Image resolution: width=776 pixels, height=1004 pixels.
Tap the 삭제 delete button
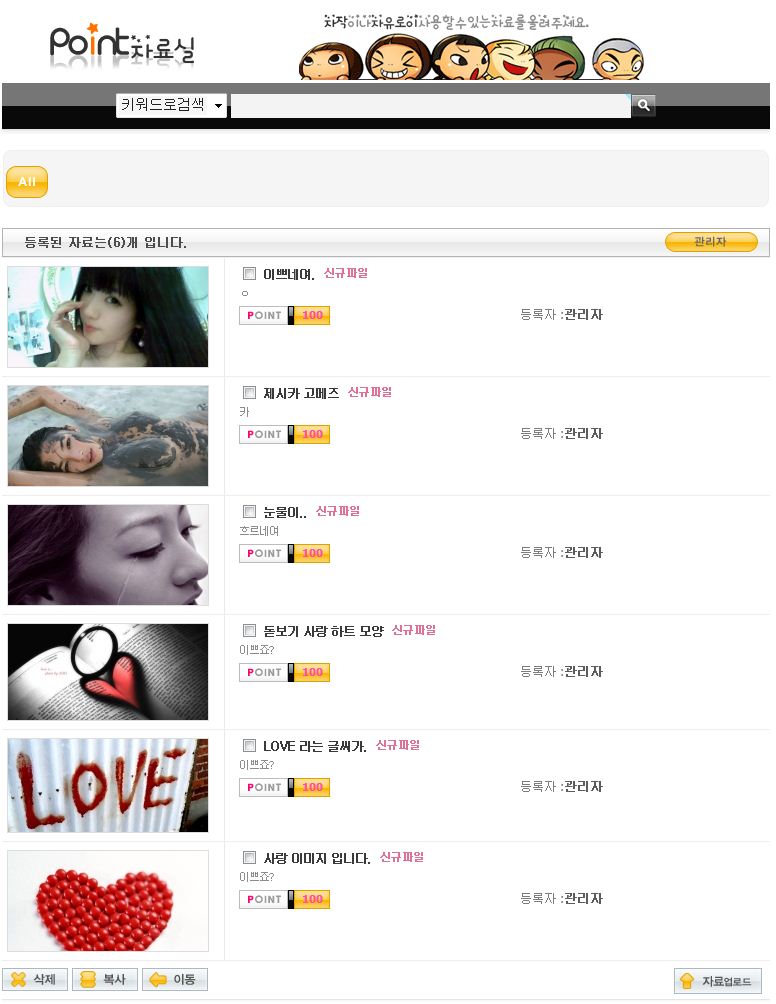pyautogui.click(x=35, y=979)
